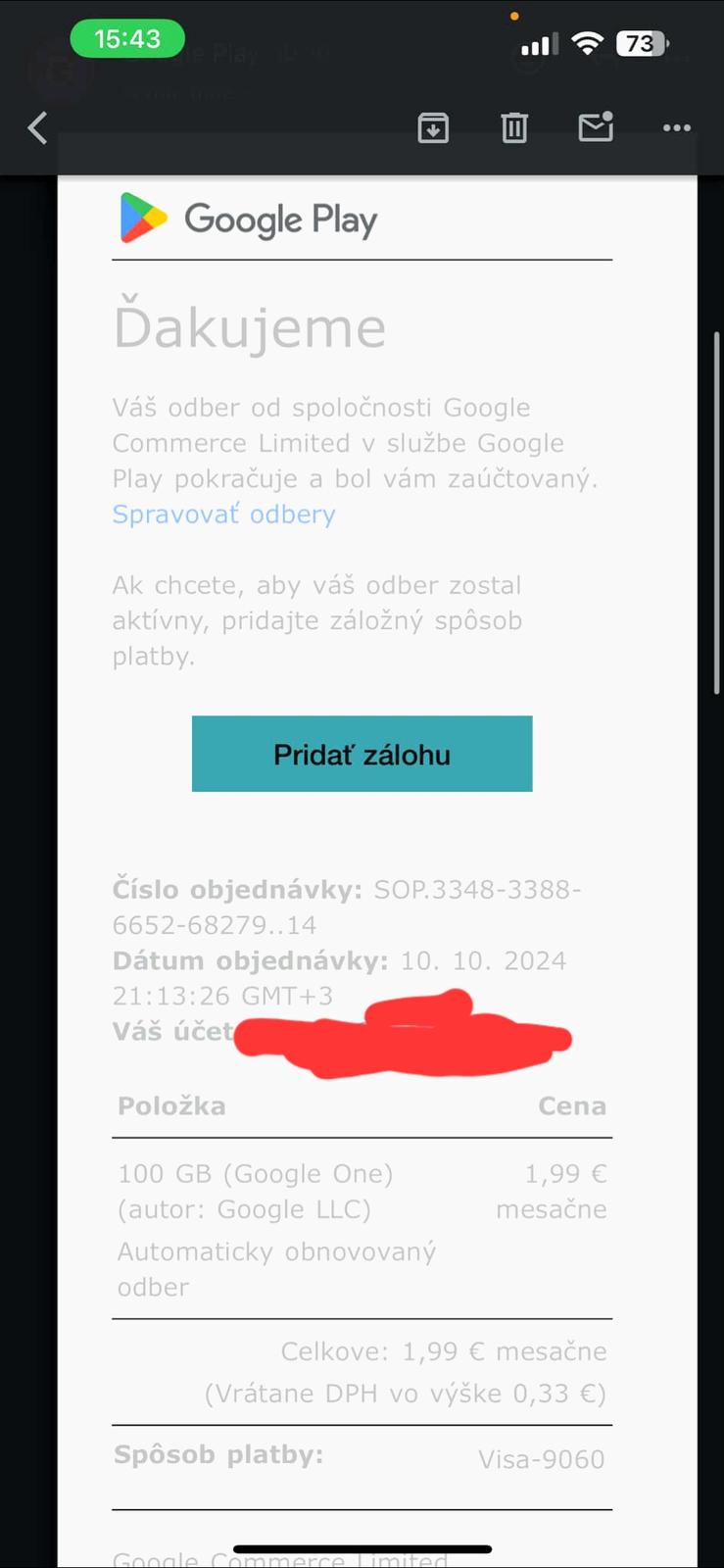Open the Spravovať odbery link
Screen dimensions: 724x1568
[223, 514]
